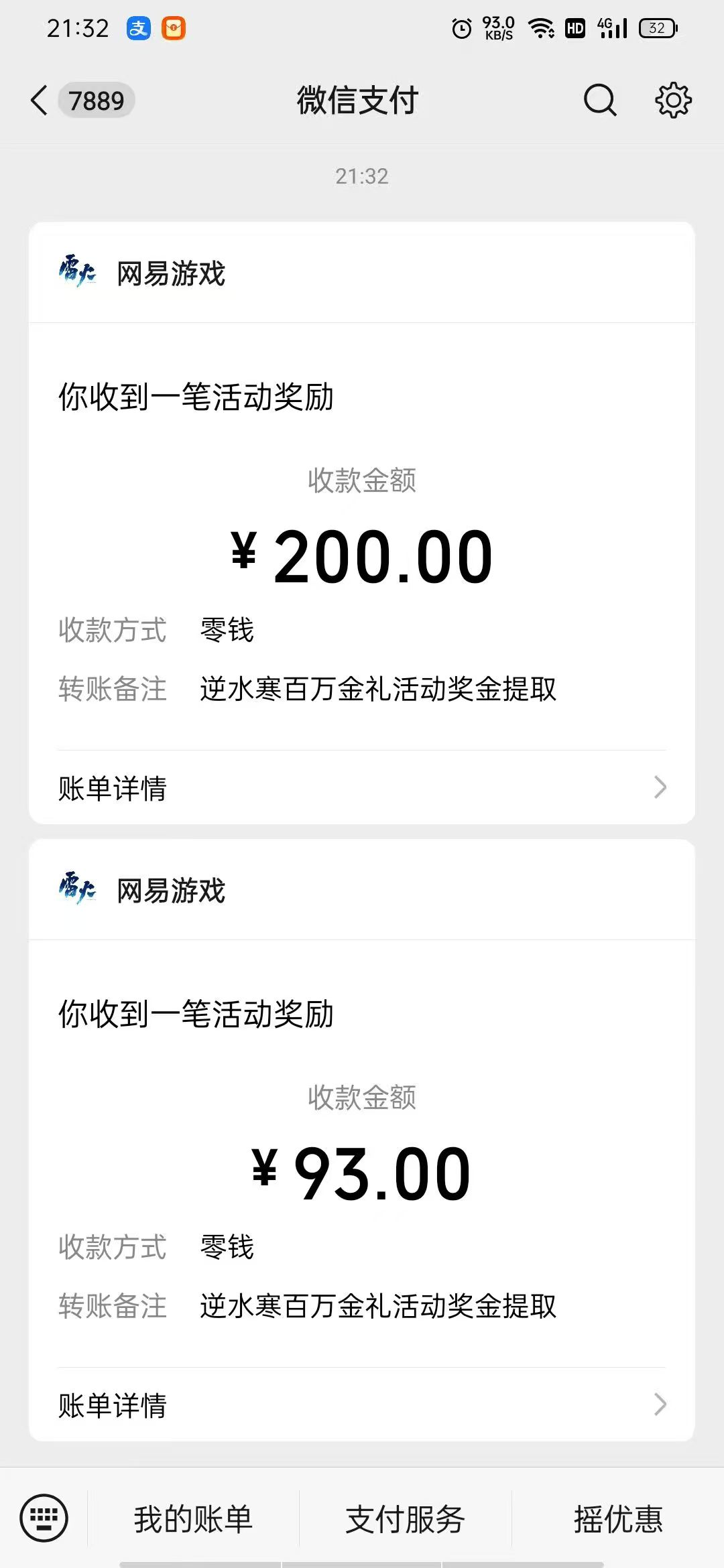Screen dimensions: 724x1568
Task: Open 我的账单 from the bottom menu
Action: click(194, 1520)
